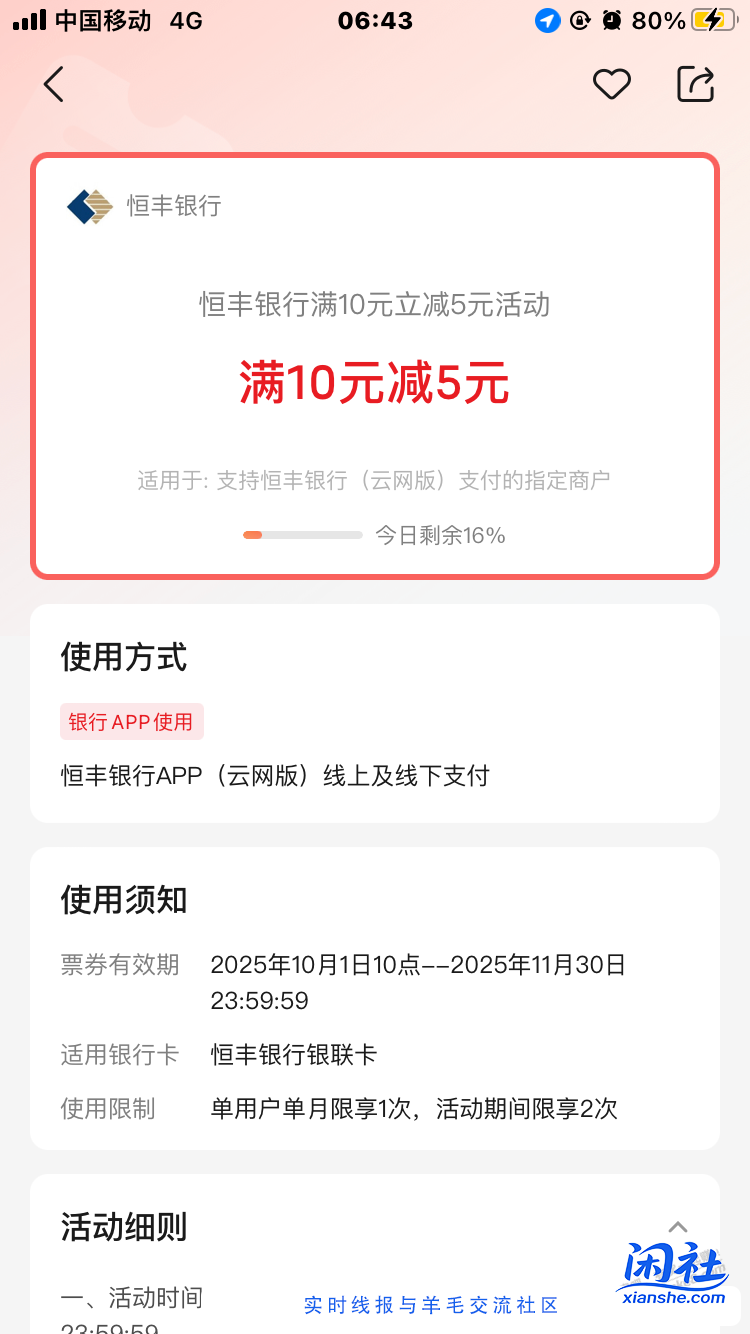Tap the 今日剩余16% progress bar

(302, 534)
